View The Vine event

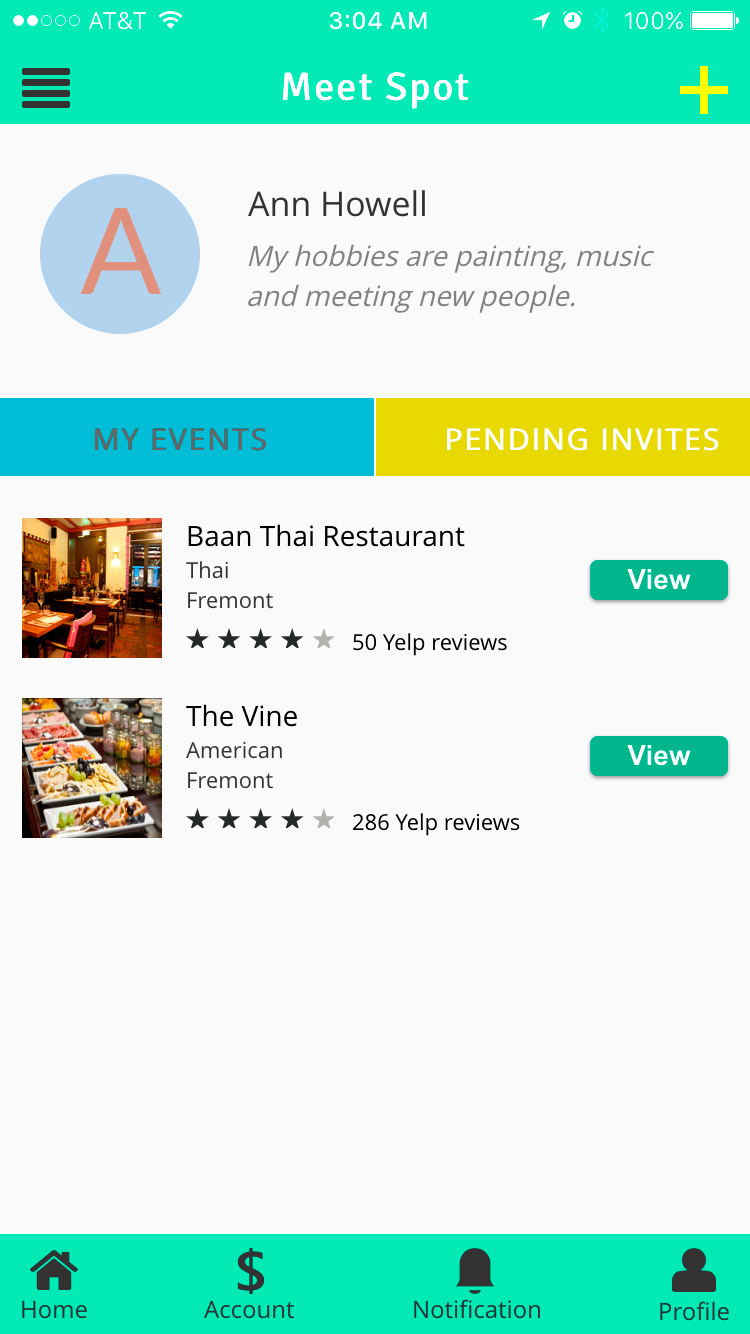658,756
